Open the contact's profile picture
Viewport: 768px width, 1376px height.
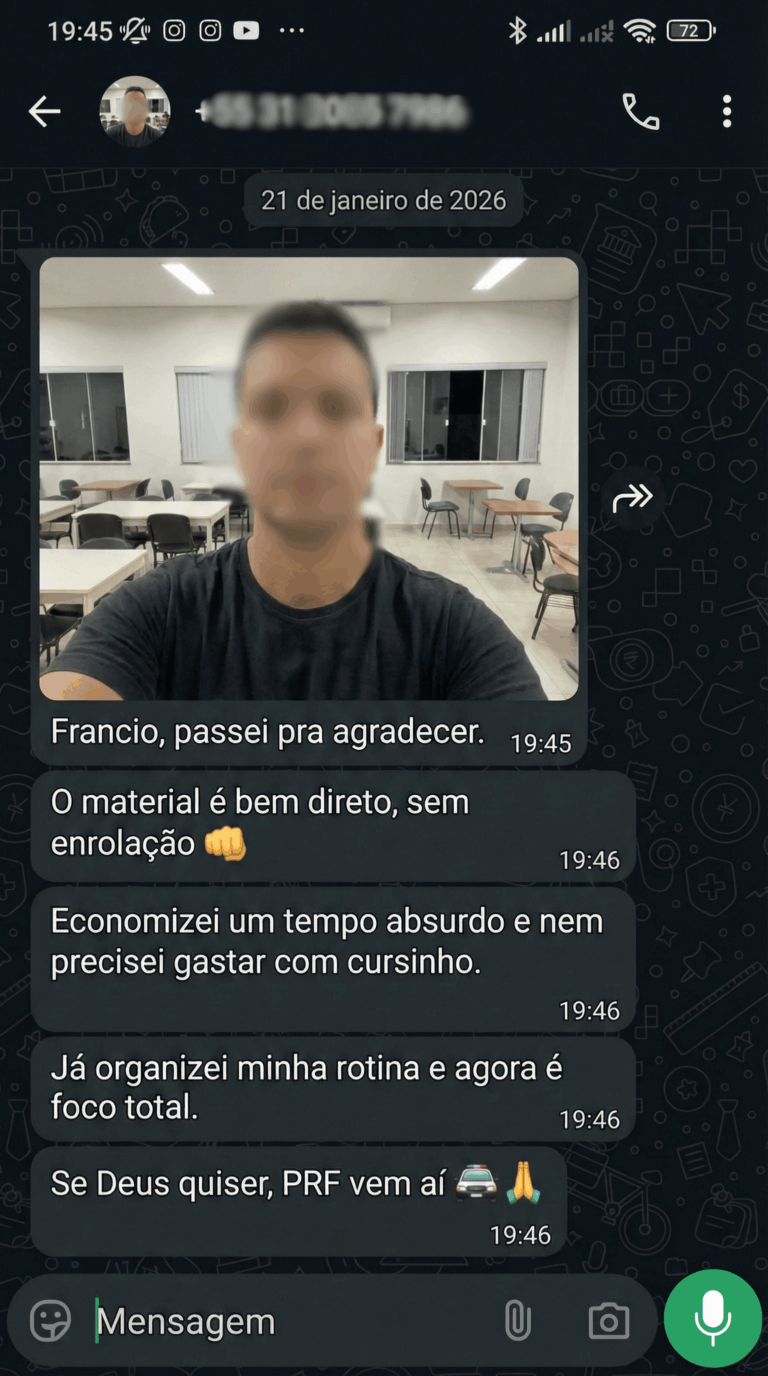134,112
